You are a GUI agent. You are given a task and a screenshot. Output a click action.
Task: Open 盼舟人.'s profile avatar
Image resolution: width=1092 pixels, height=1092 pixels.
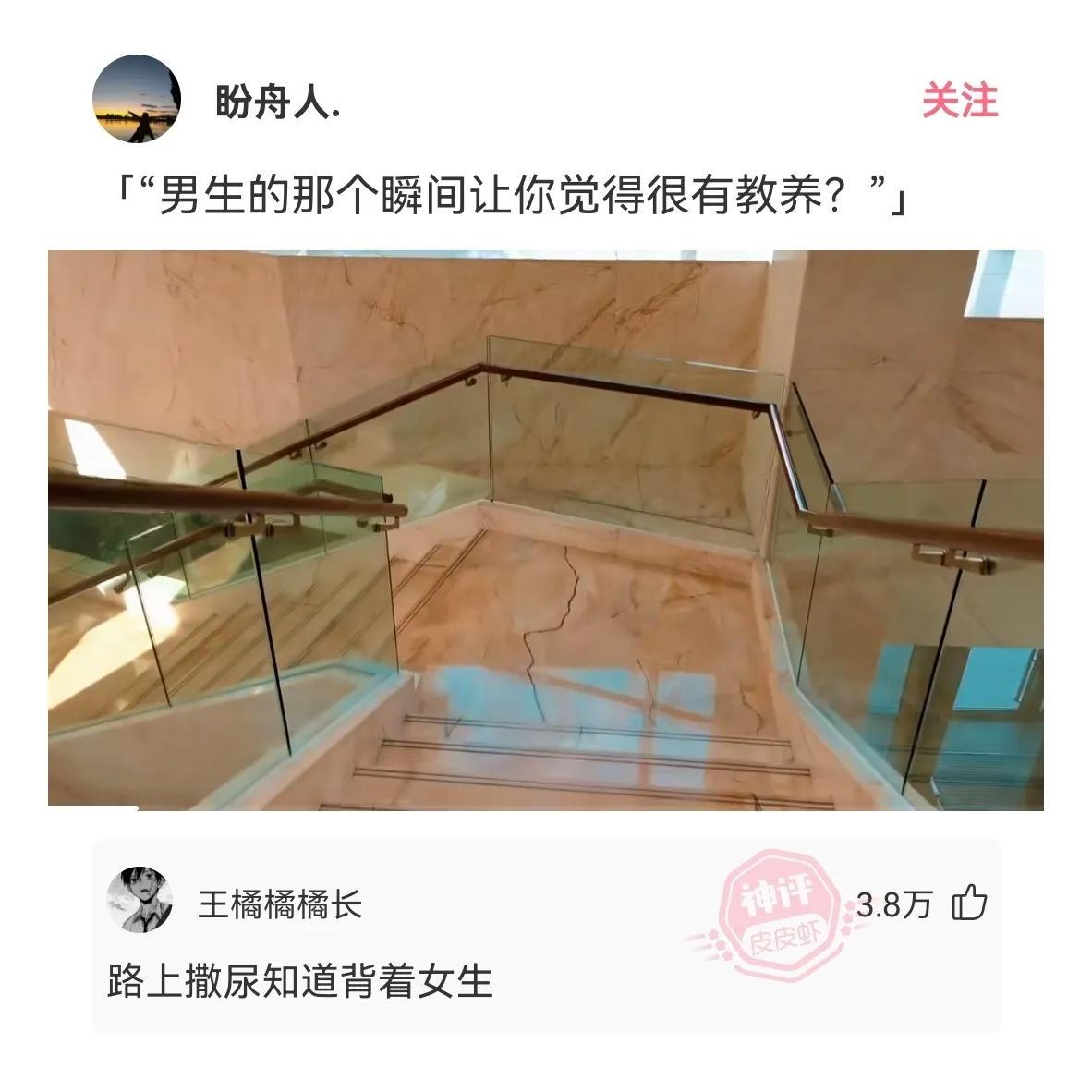(138, 99)
